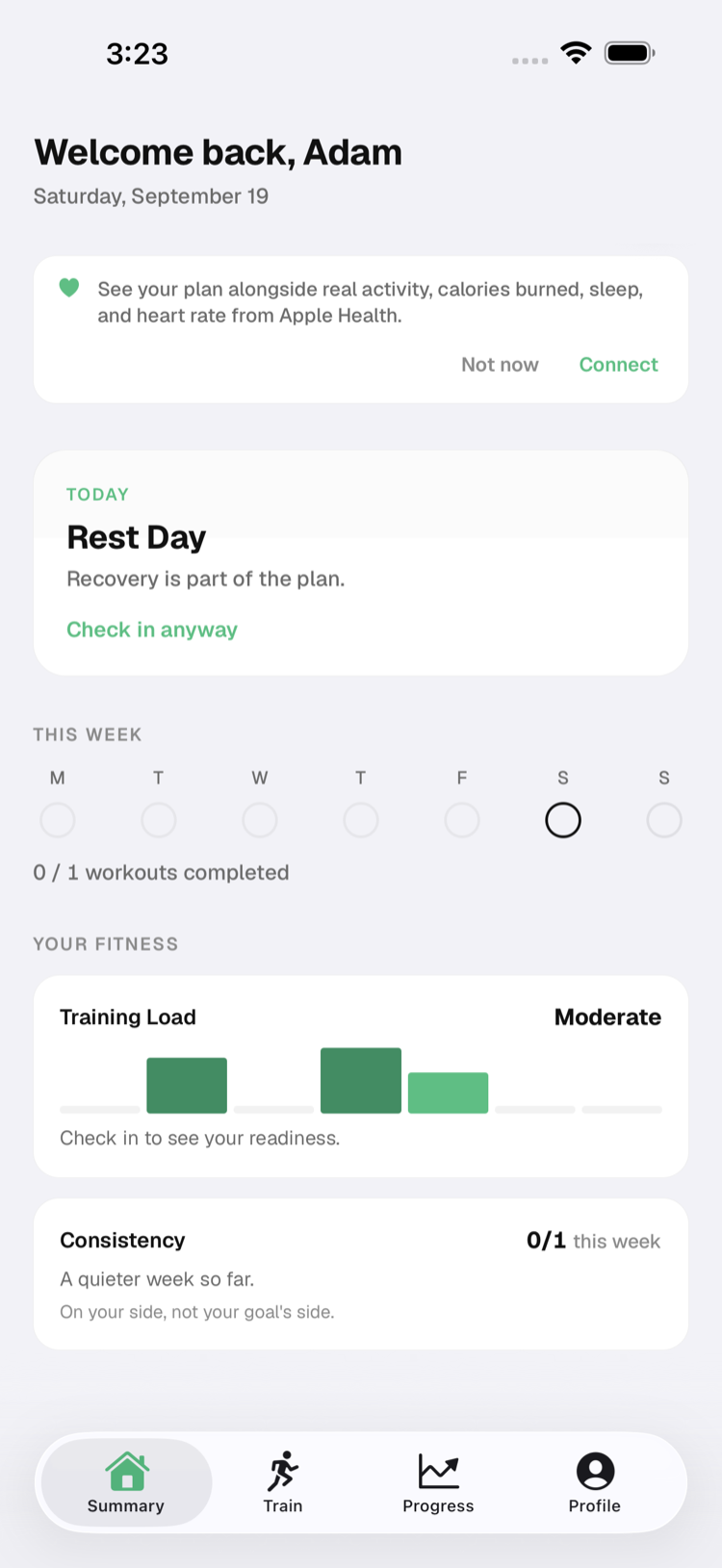The height and width of the screenshot is (1568, 722).
Task: Open the Consistency card
Action: point(361,1273)
